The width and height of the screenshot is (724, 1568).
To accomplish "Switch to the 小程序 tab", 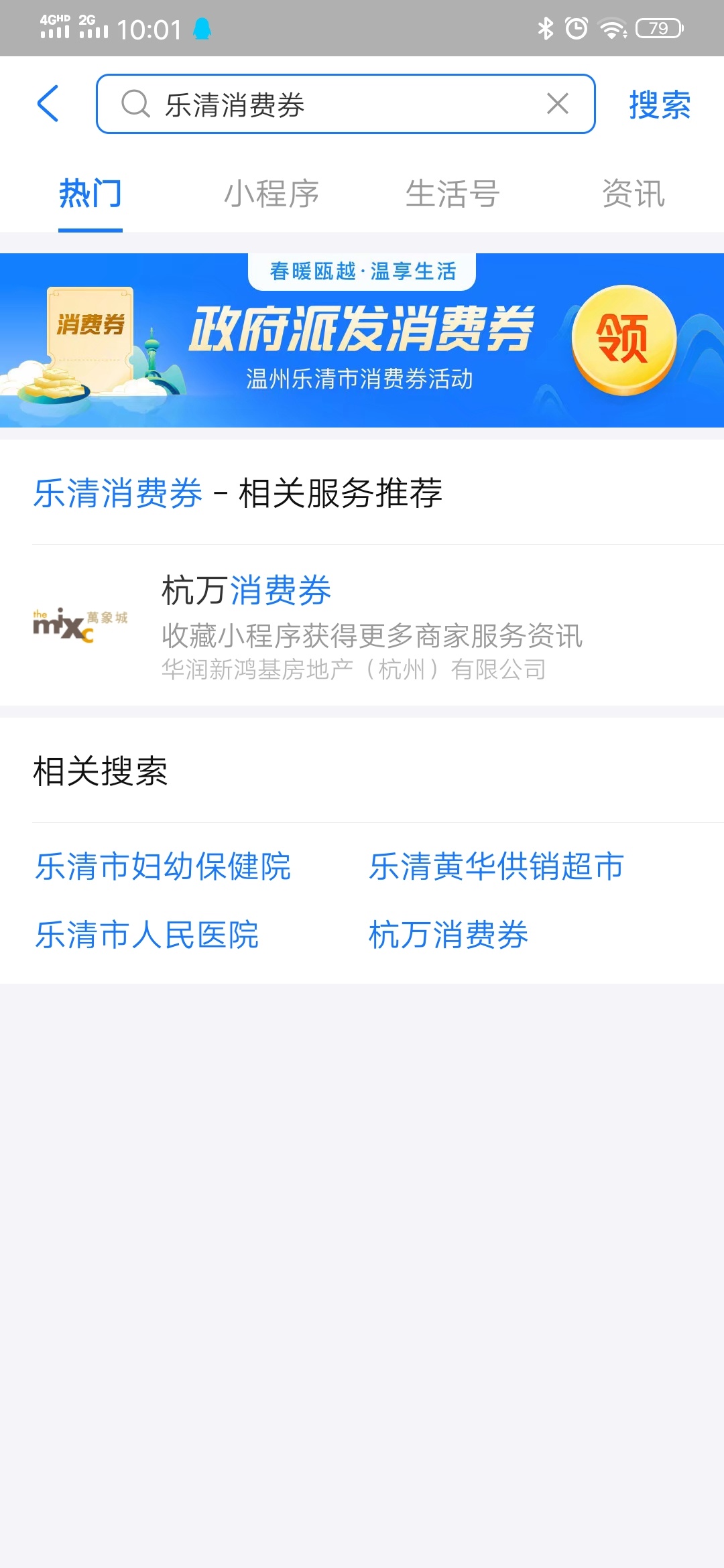I will click(271, 194).
